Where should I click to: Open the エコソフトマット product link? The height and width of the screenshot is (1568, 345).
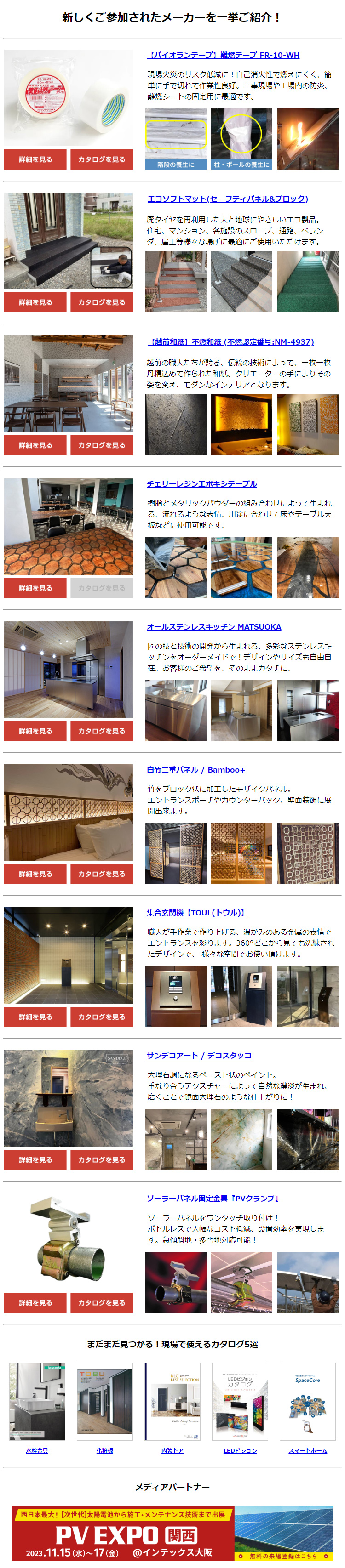coord(227,199)
